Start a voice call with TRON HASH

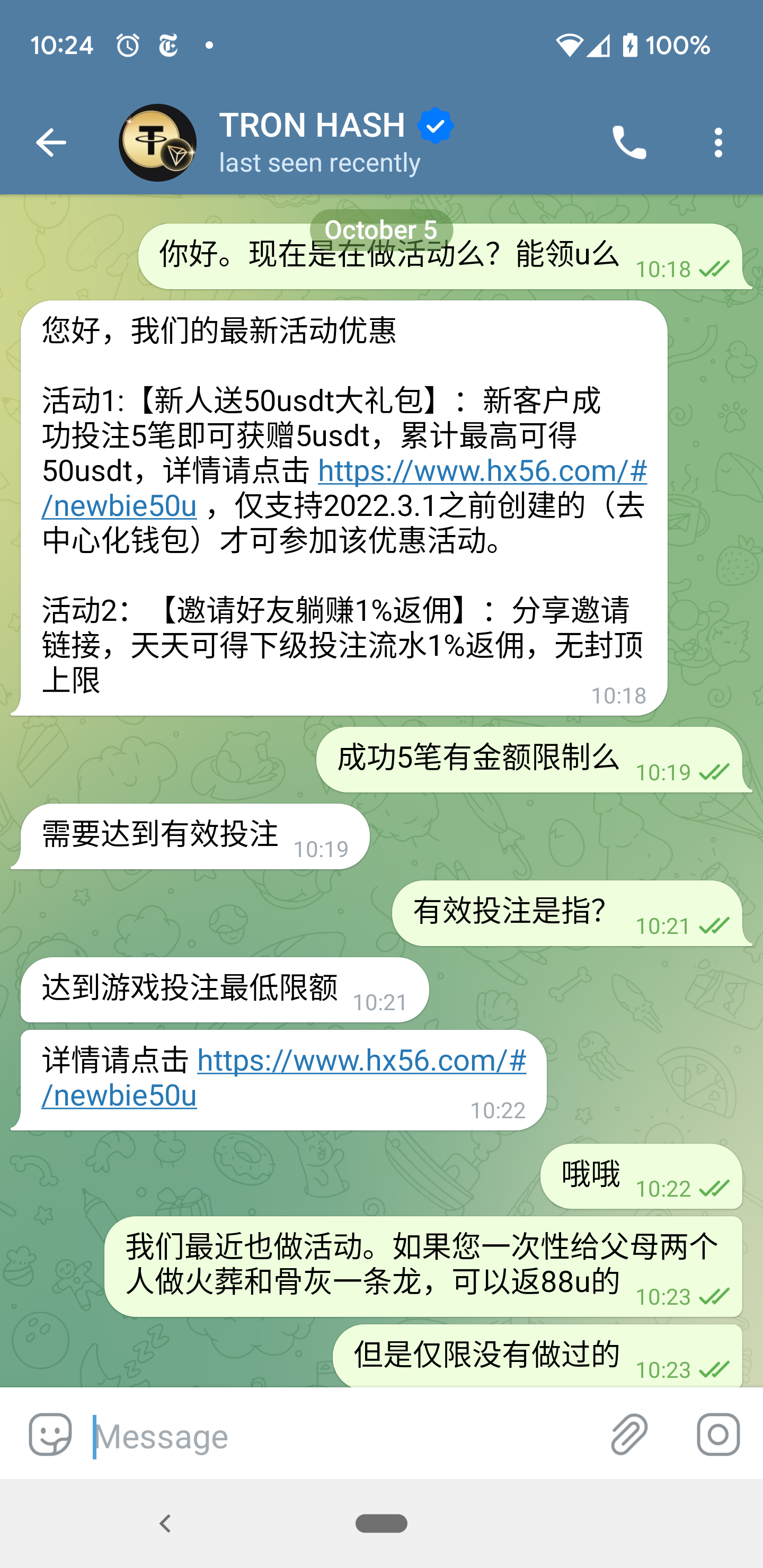[x=629, y=143]
